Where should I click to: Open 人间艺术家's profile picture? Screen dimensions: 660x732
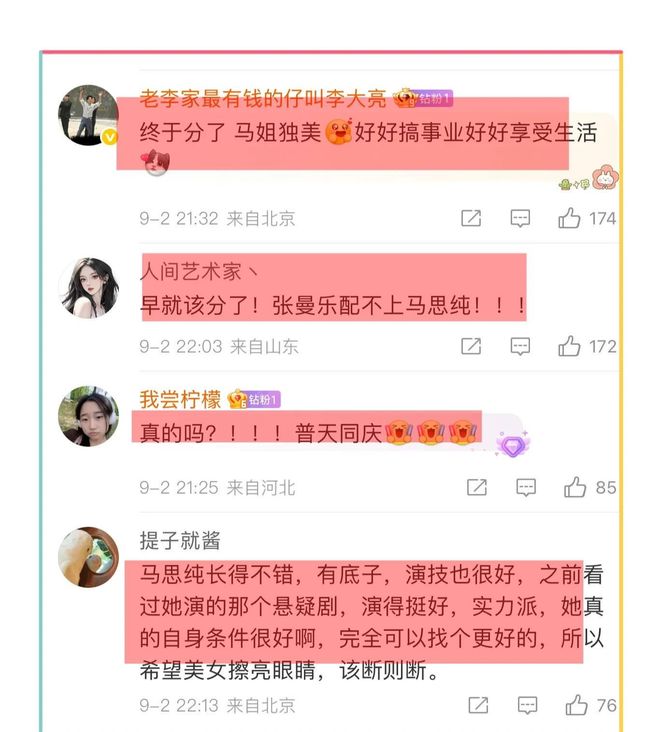(88, 288)
